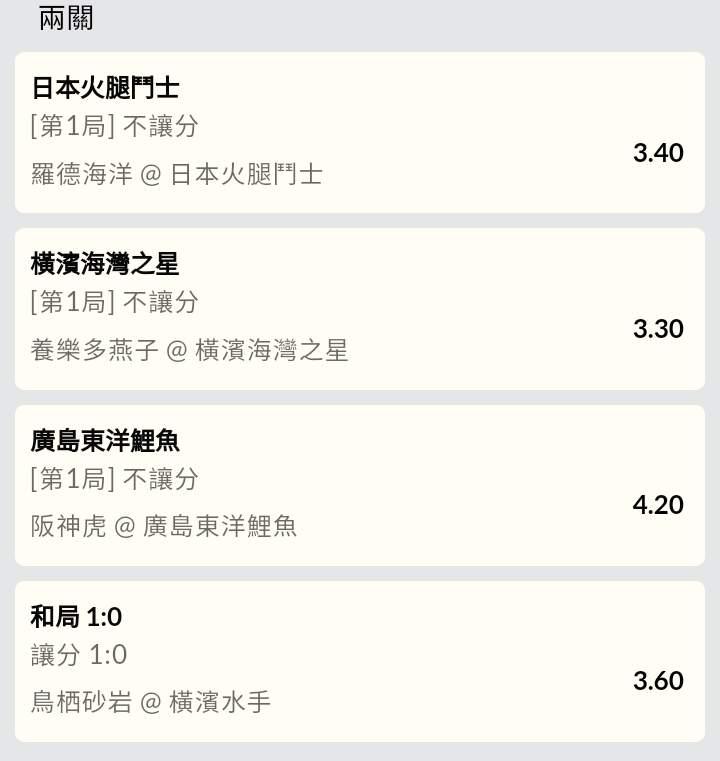Image resolution: width=720 pixels, height=761 pixels.
Task: Tap the 和局 1:0 handicap selection card
Action: point(360,661)
